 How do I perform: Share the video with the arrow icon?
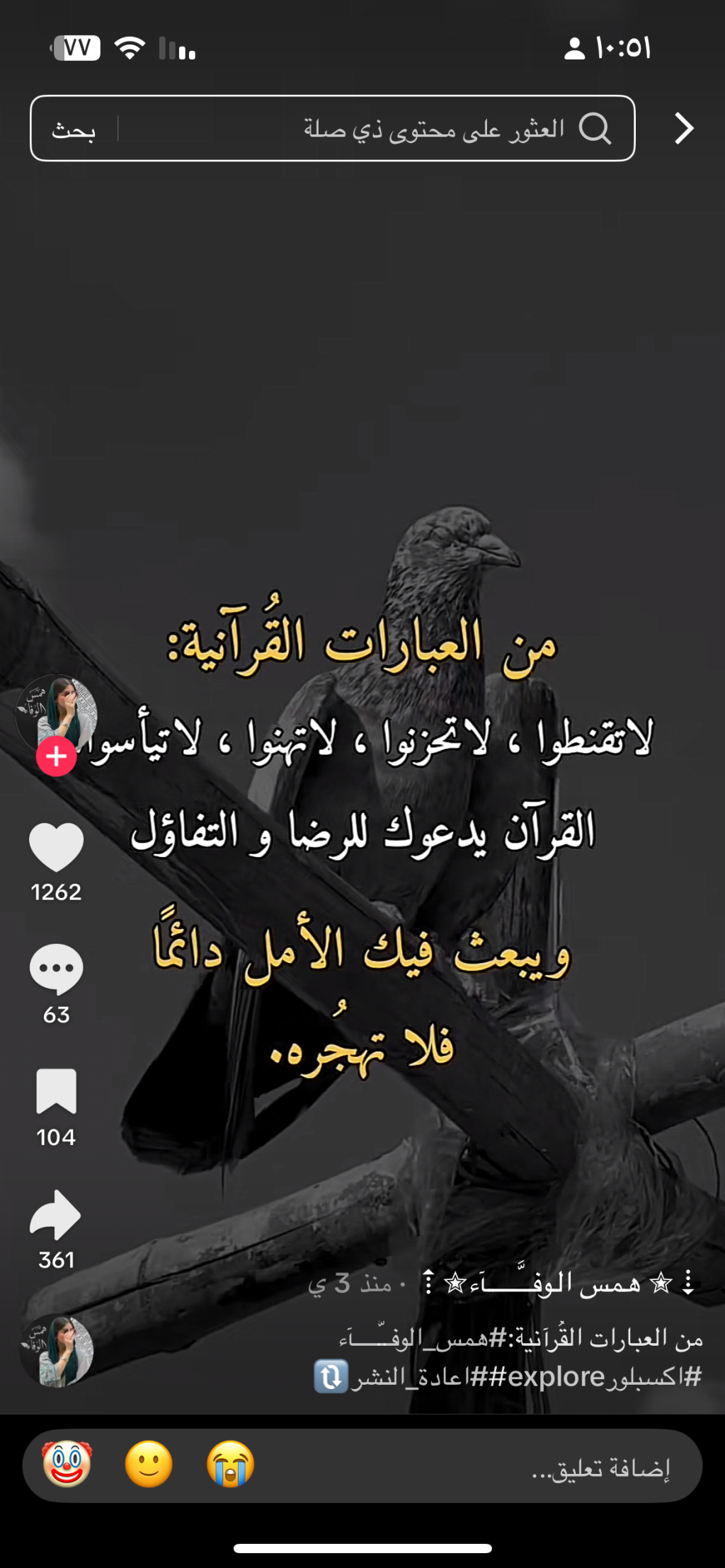coord(56,1214)
